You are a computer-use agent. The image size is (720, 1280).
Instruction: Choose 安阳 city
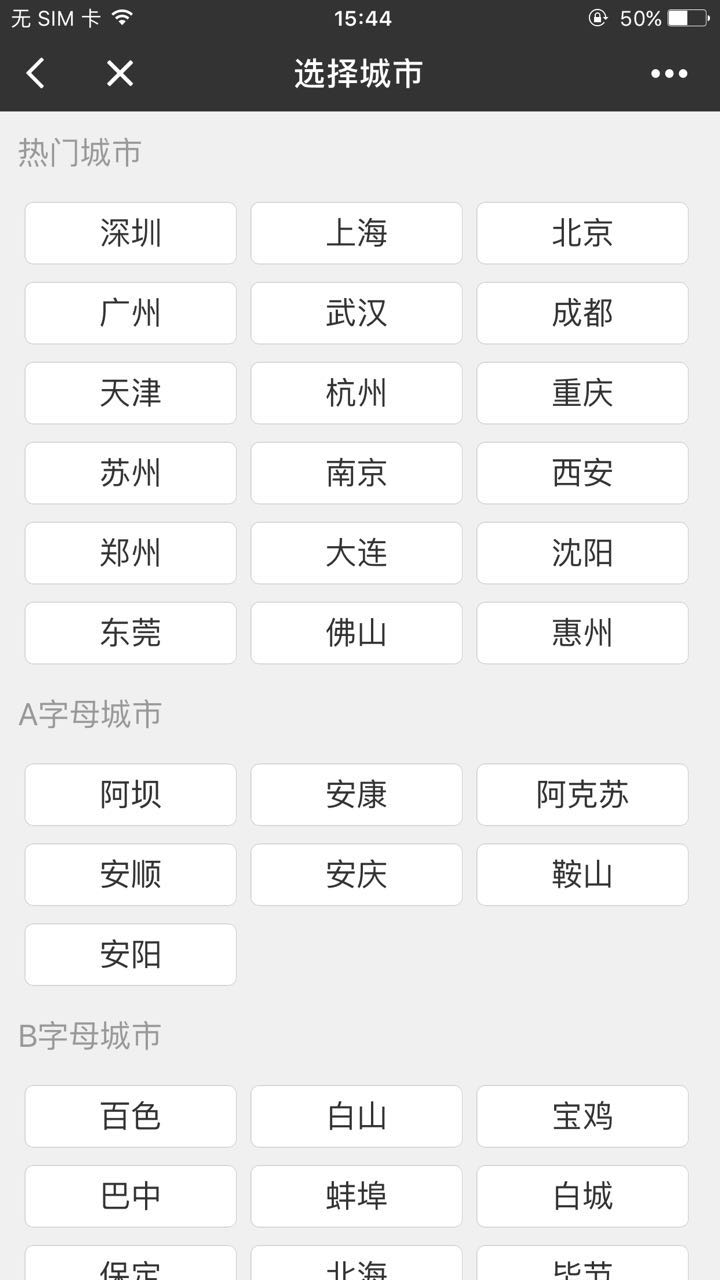point(130,955)
